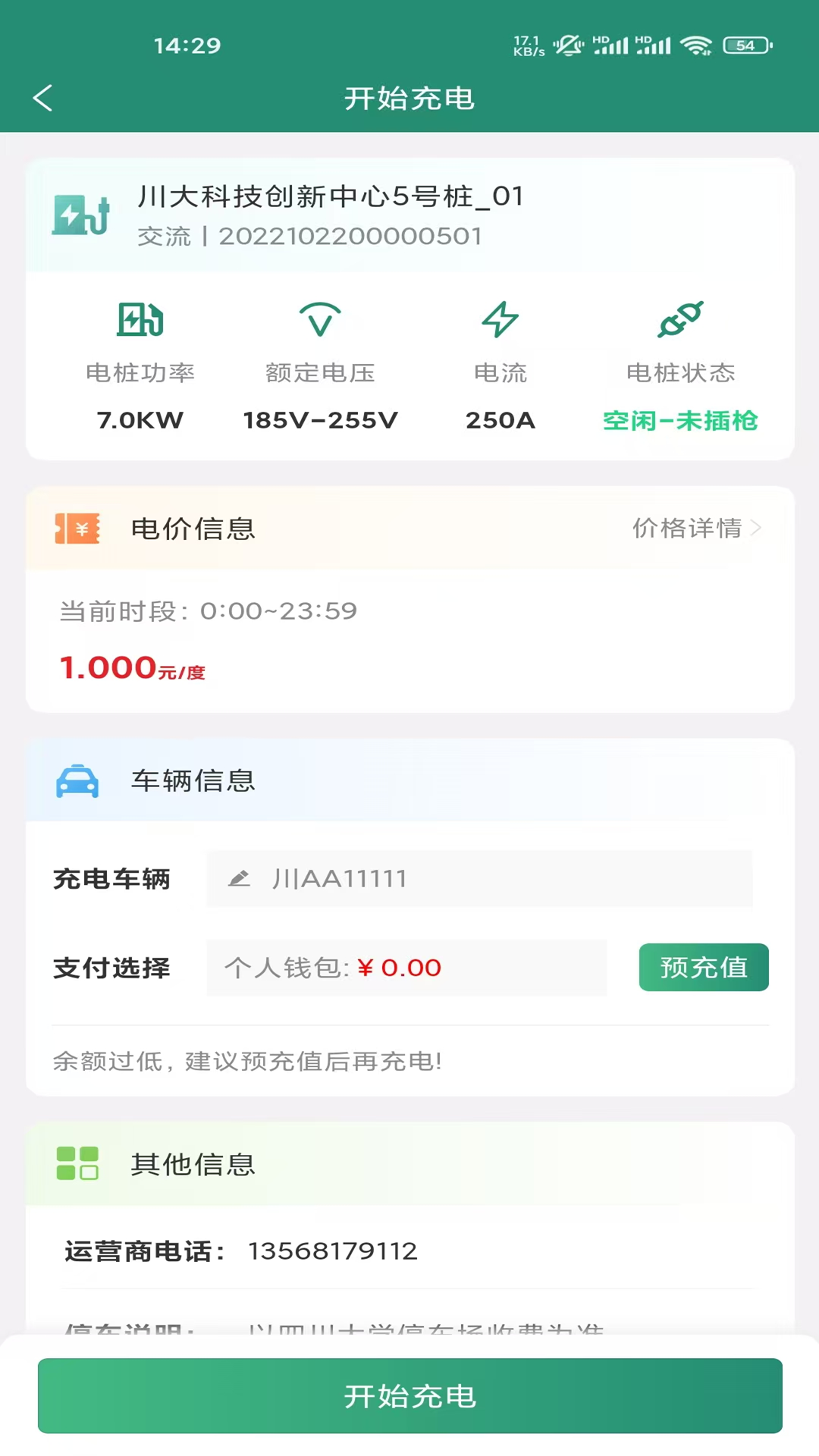Select the 电桩功率 power icon
The image size is (819, 1456).
click(x=140, y=320)
